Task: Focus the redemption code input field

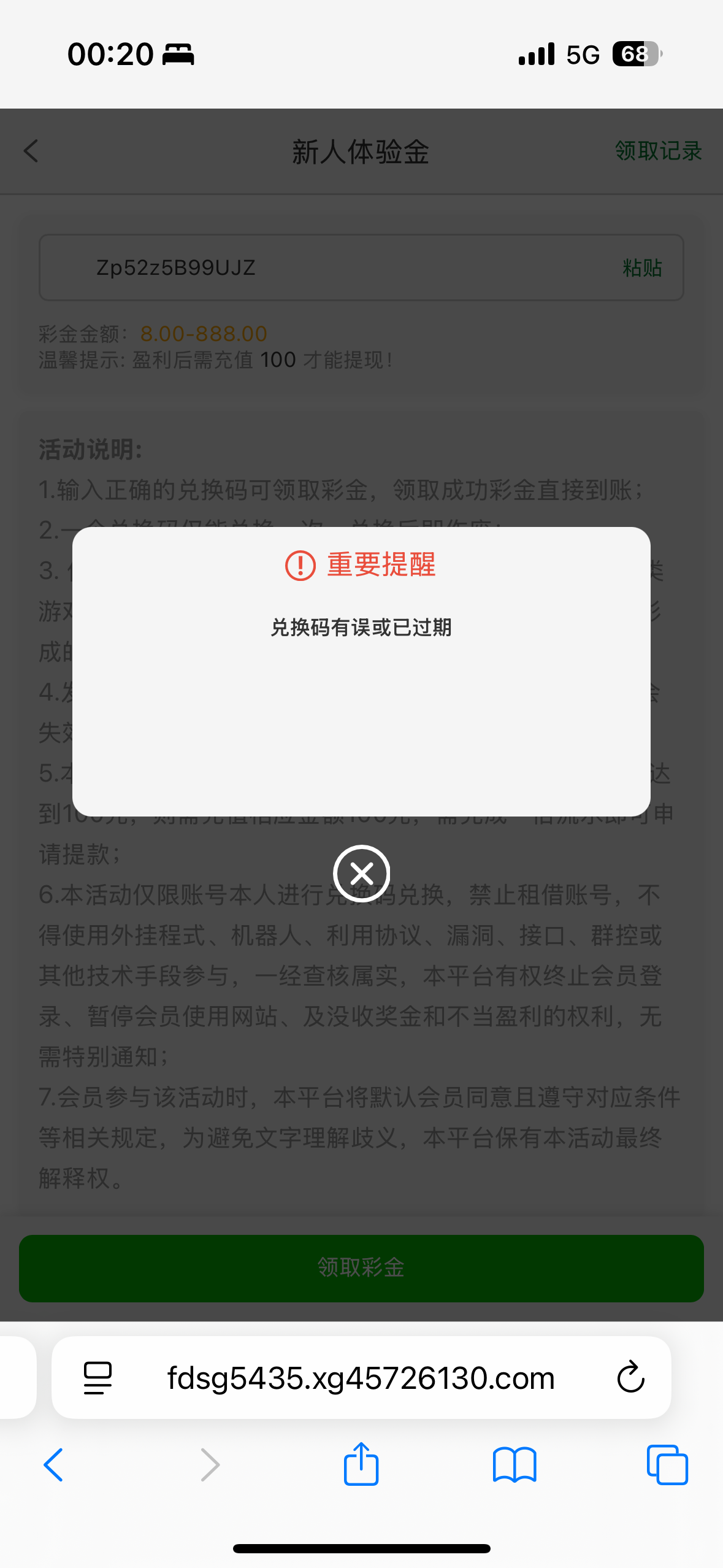Action: [x=361, y=267]
